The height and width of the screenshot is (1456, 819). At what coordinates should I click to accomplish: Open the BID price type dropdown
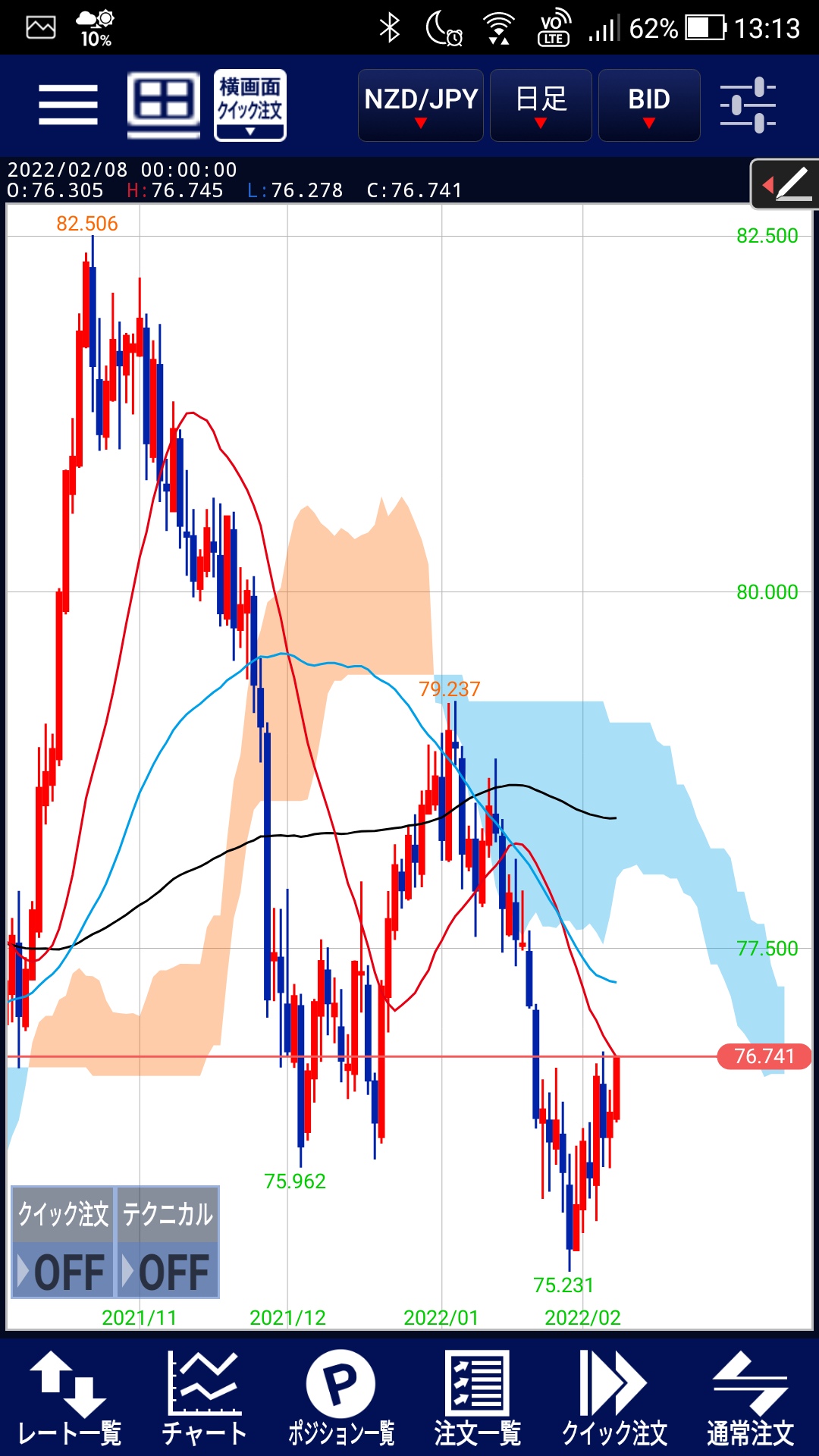click(x=649, y=105)
